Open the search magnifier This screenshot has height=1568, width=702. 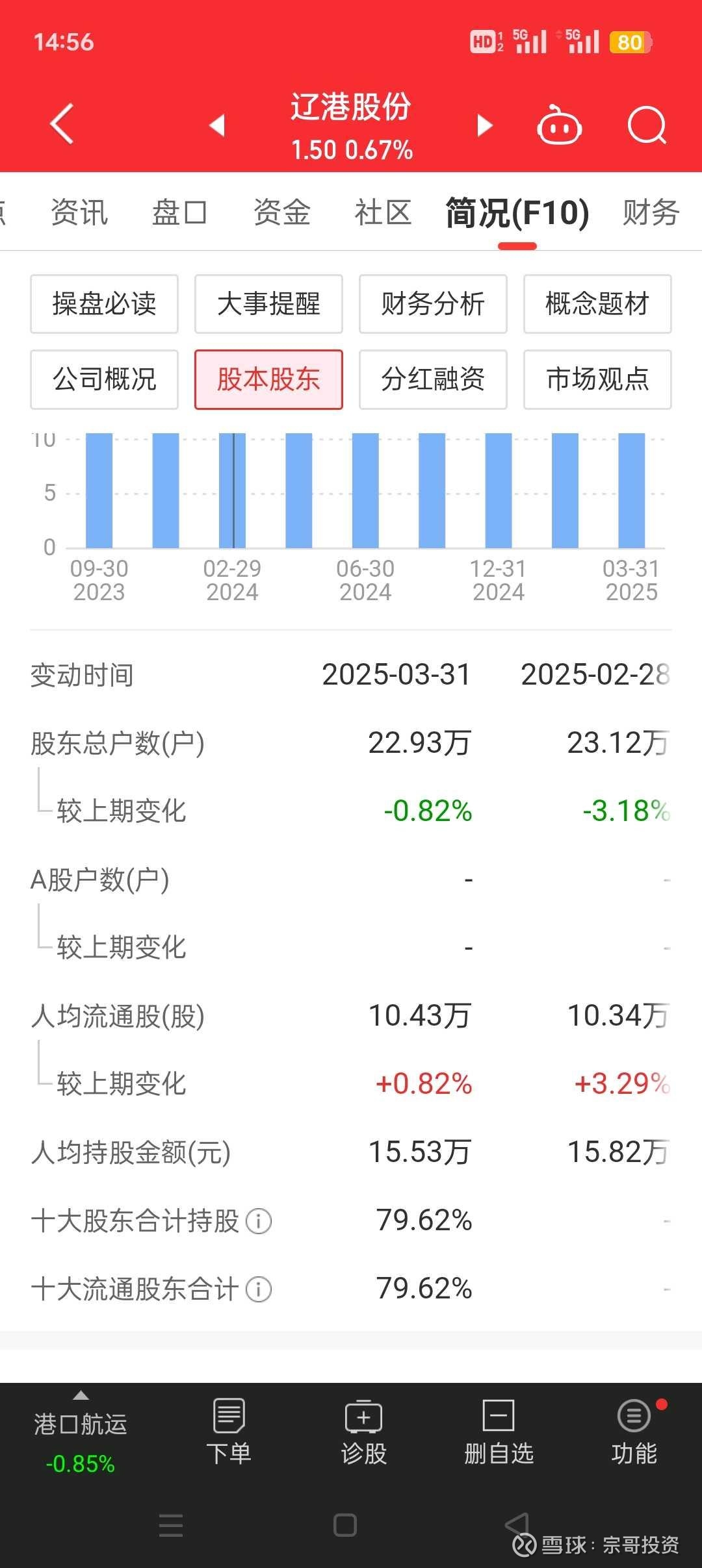(647, 125)
